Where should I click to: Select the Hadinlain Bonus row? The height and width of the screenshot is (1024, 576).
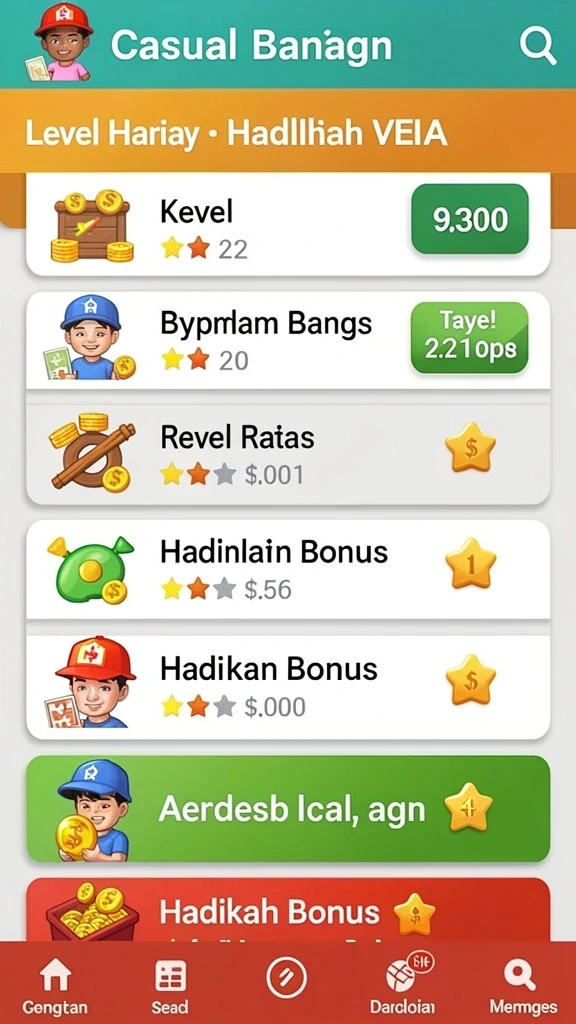(288, 569)
